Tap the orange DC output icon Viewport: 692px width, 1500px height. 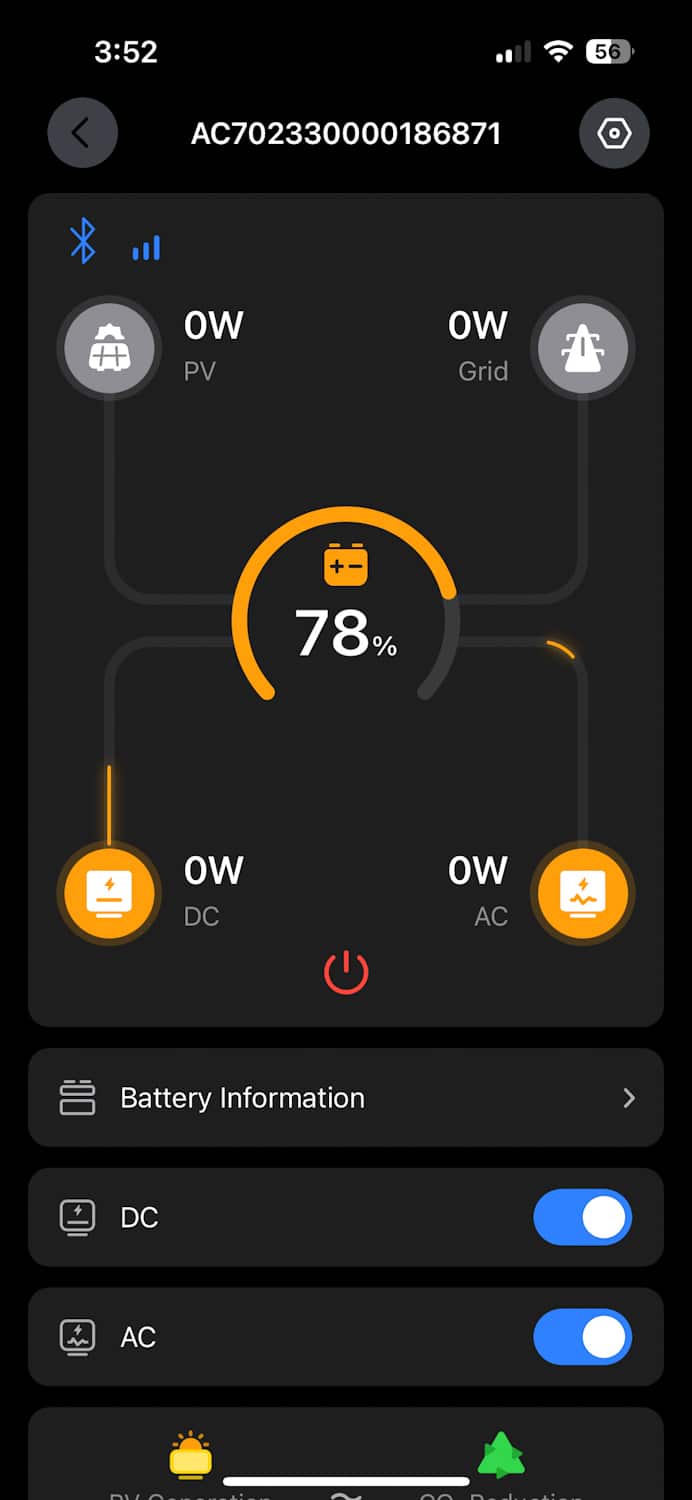[109, 893]
